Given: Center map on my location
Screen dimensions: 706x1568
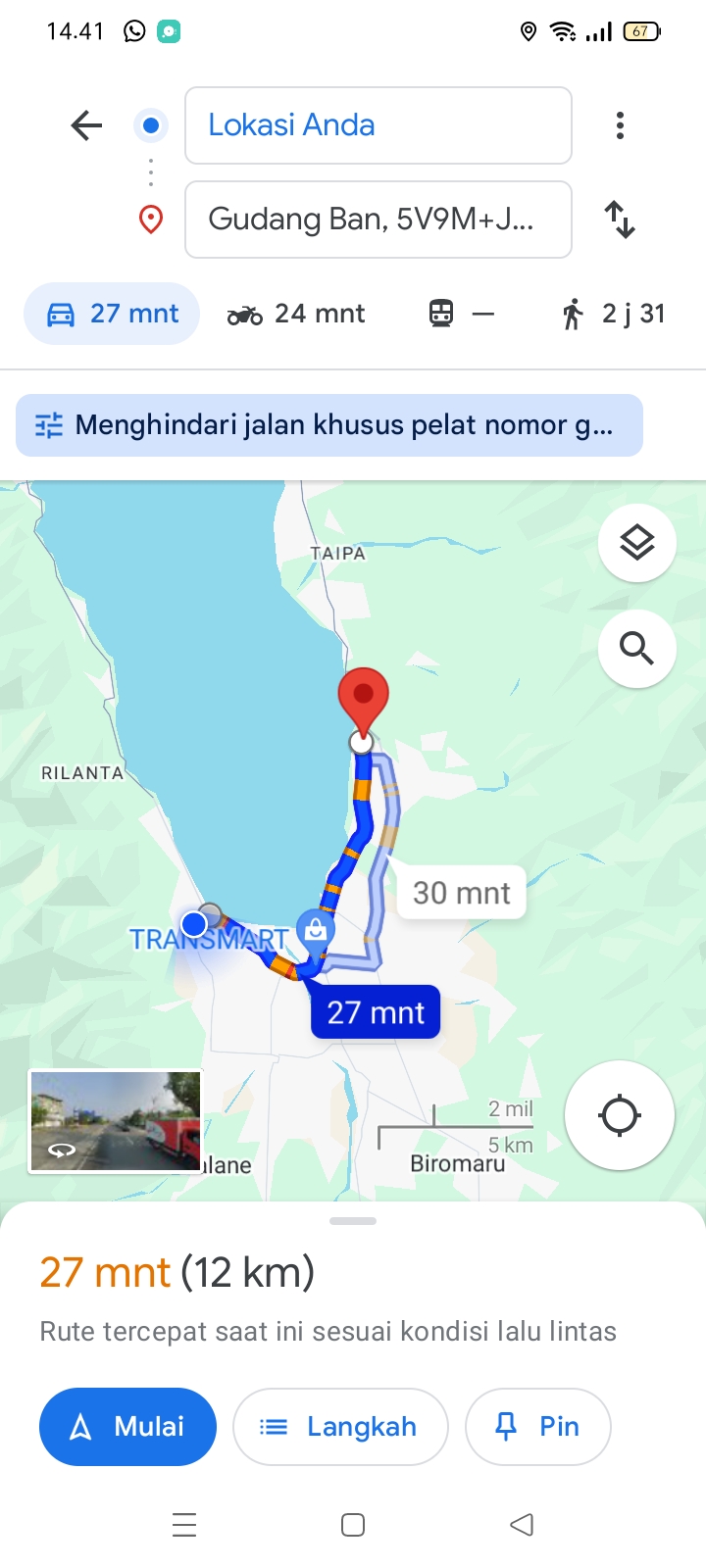Looking at the screenshot, I should [x=620, y=1115].
